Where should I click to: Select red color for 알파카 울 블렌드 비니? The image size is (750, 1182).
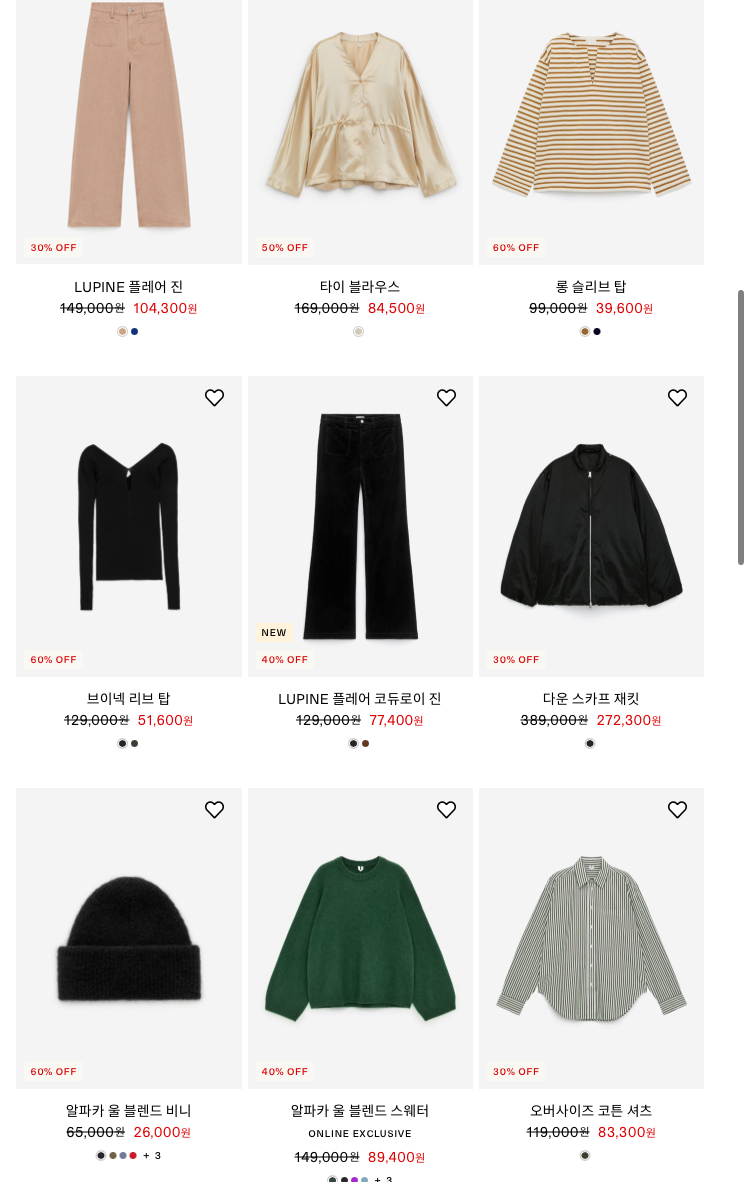(133, 1155)
